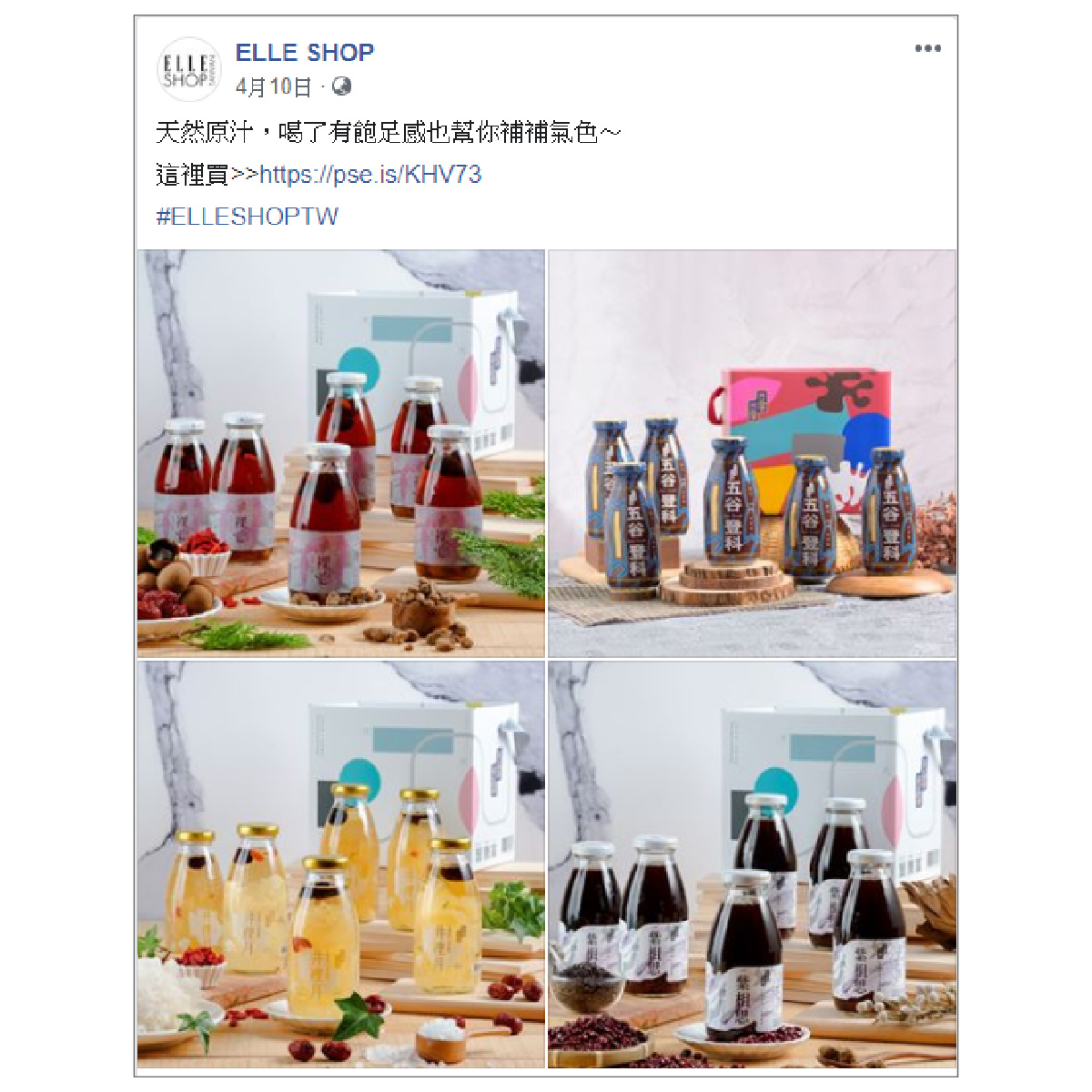View the yellow gold-capped bottles photo

pos(341,864)
